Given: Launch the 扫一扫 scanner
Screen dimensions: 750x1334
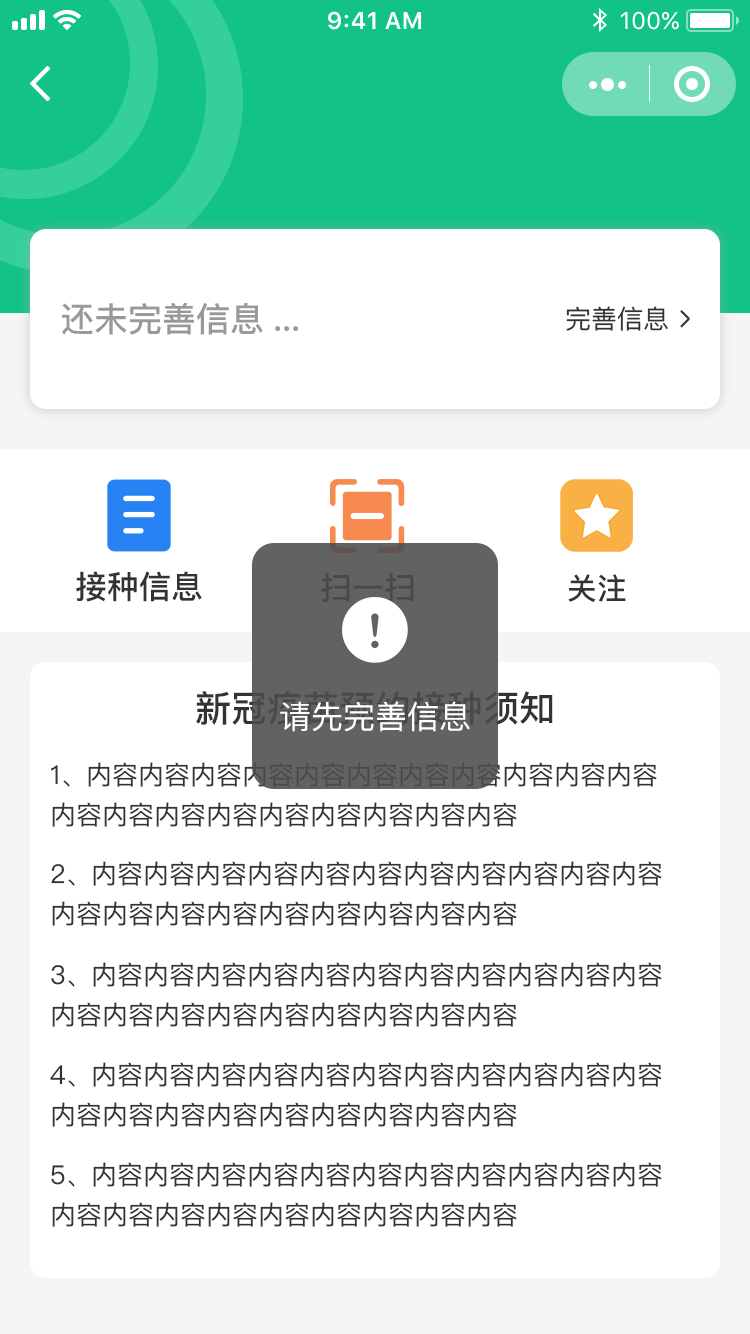Looking at the screenshot, I should pyautogui.click(x=367, y=542).
